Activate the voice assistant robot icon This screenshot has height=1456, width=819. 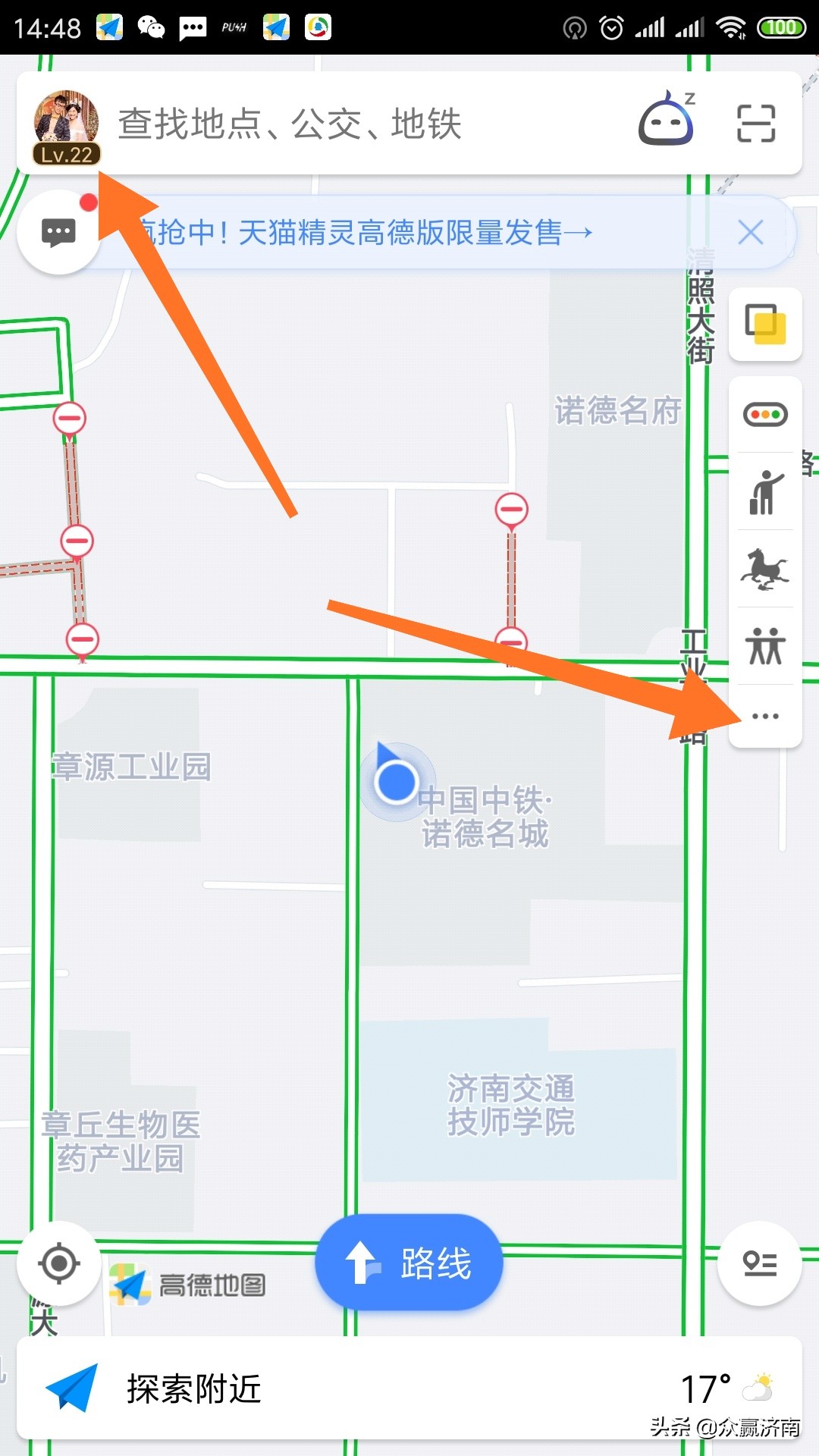pyautogui.click(x=667, y=121)
